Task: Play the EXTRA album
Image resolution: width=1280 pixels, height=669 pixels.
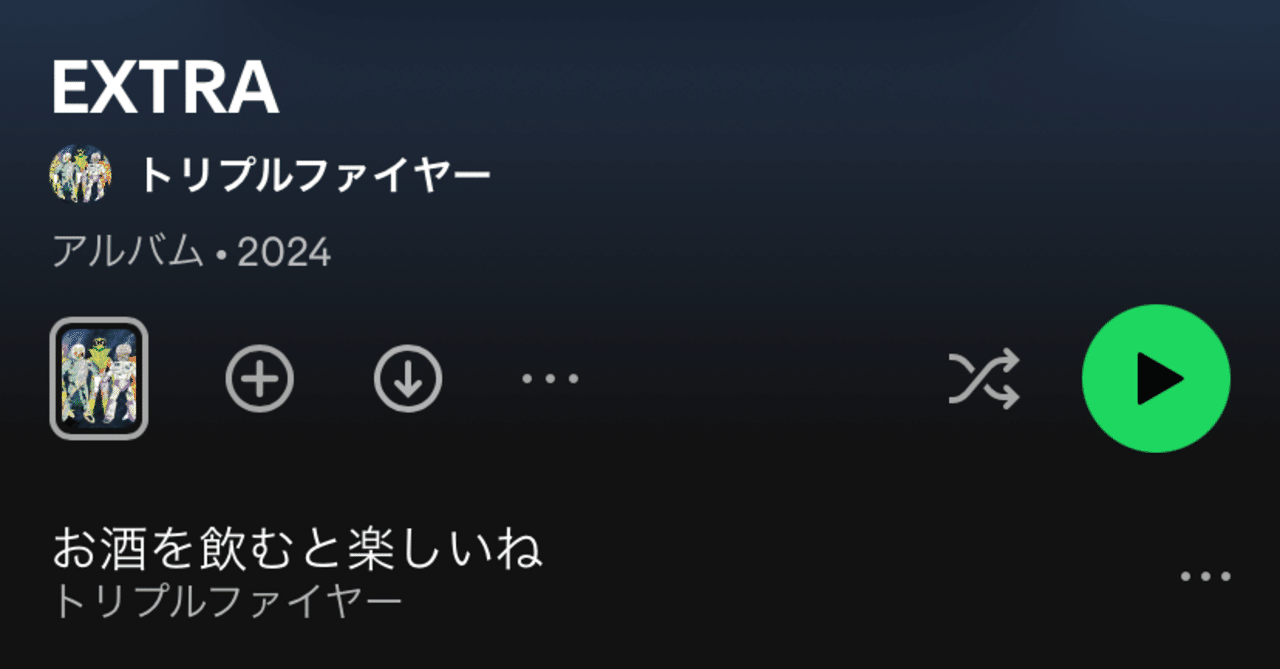Action: pyautogui.click(x=1155, y=379)
